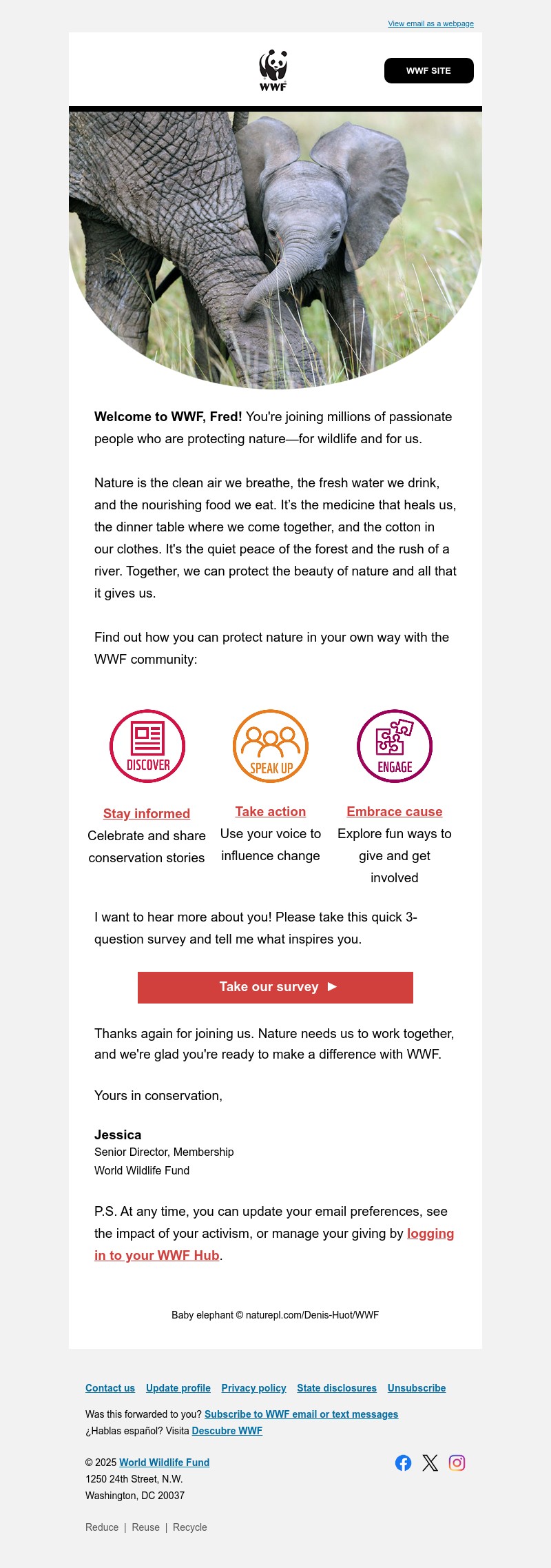Tap the Take our survey button
This screenshot has height=1568, width=551.
[x=275, y=987]
